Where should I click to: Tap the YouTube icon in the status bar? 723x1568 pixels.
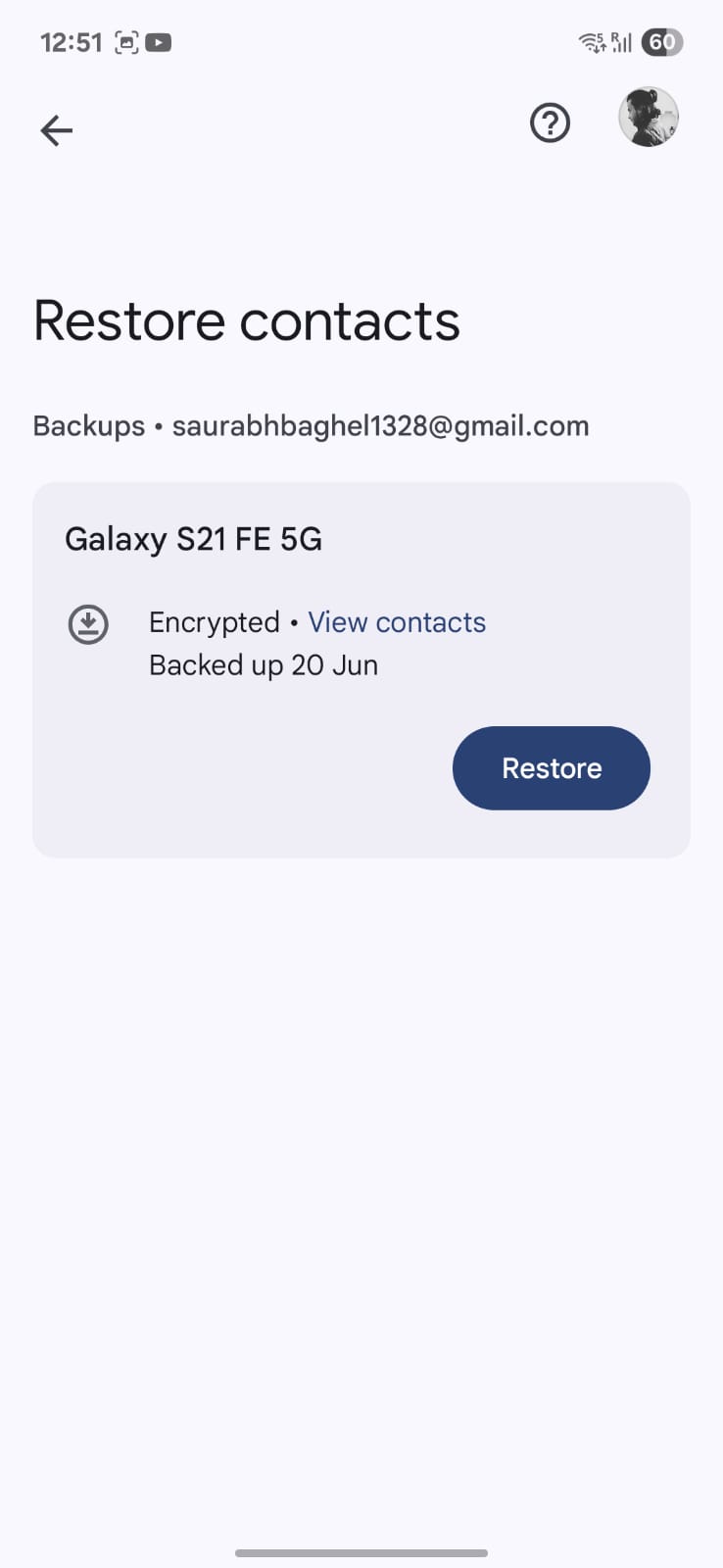[x=160, y=42]
